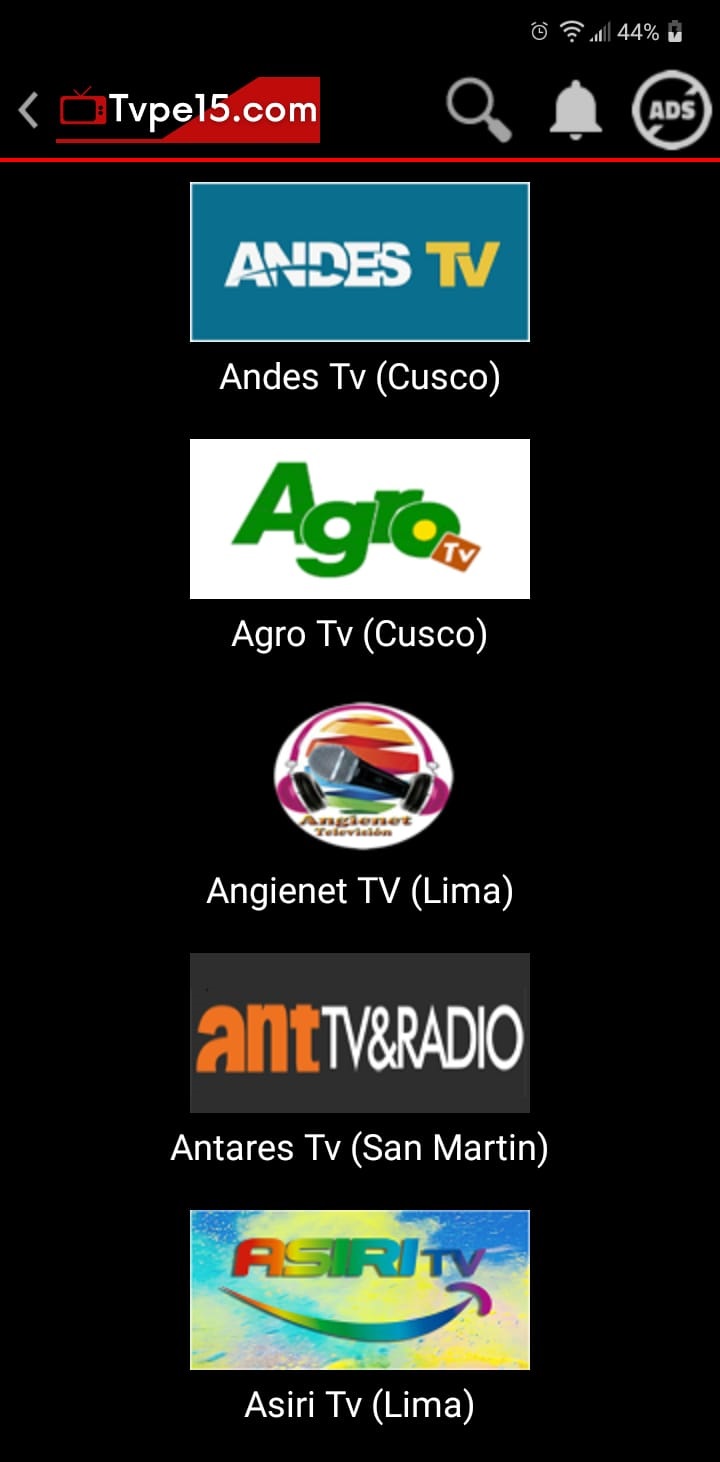This screenshot has width=720, height=1462.
Task: Watch Agro Tv (Cusco)
Action: click(x=360, y=519)
